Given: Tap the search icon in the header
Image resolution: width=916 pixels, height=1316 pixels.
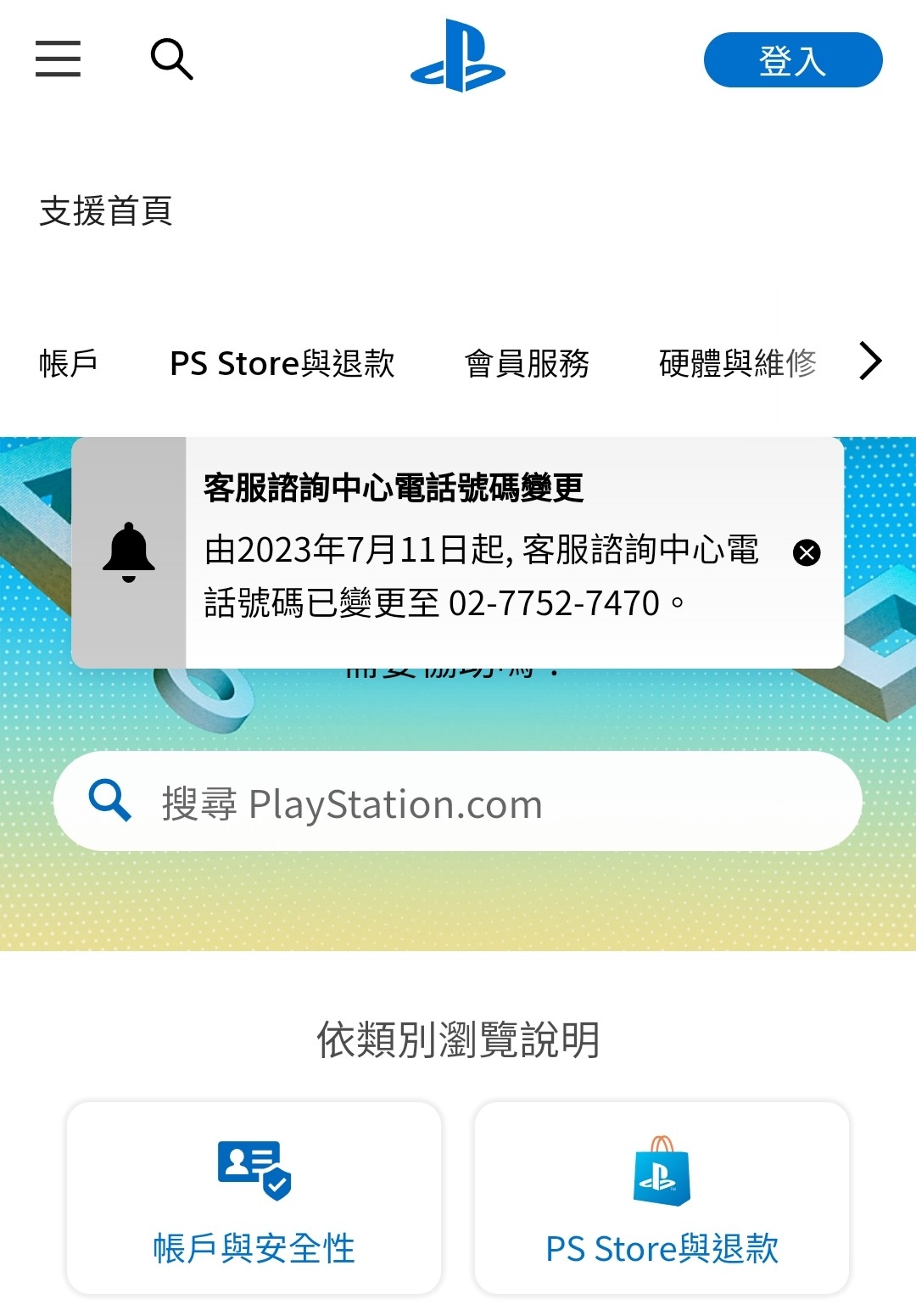Looking at the screenshot, I should coord(171,59).
